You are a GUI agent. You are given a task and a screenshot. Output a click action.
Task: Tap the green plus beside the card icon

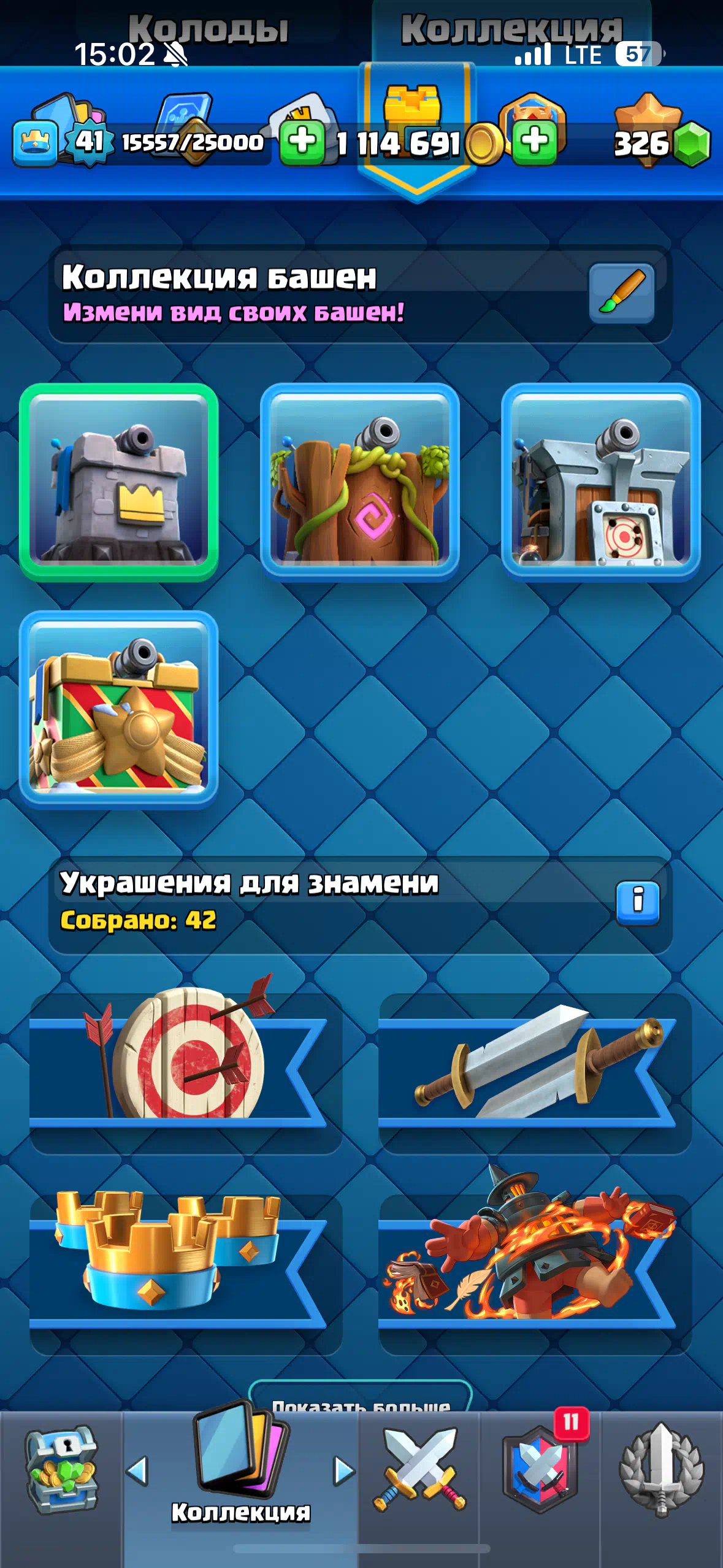[302, 142]
